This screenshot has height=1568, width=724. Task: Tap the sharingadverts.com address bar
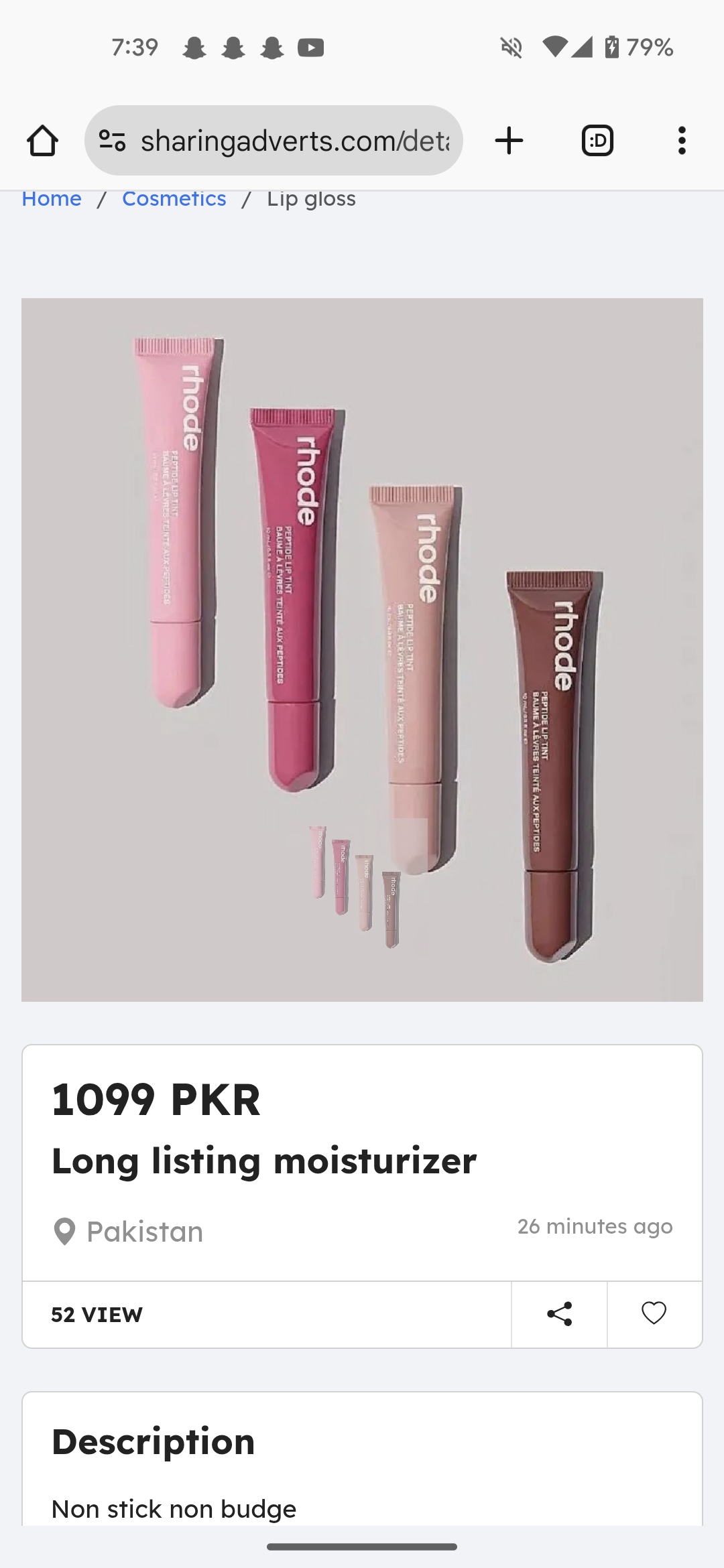(x=295, y=141)
